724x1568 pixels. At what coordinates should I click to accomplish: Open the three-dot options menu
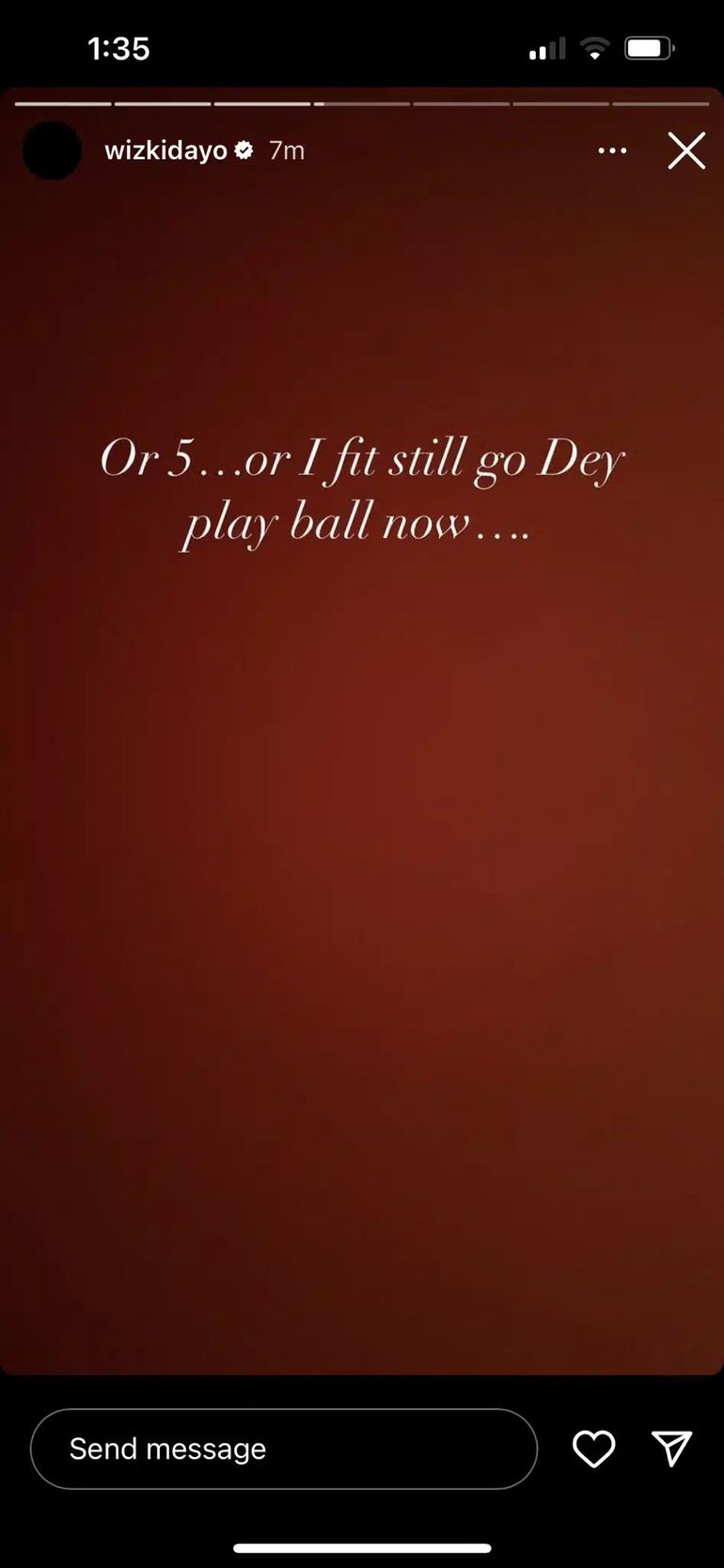pos(612,150)
